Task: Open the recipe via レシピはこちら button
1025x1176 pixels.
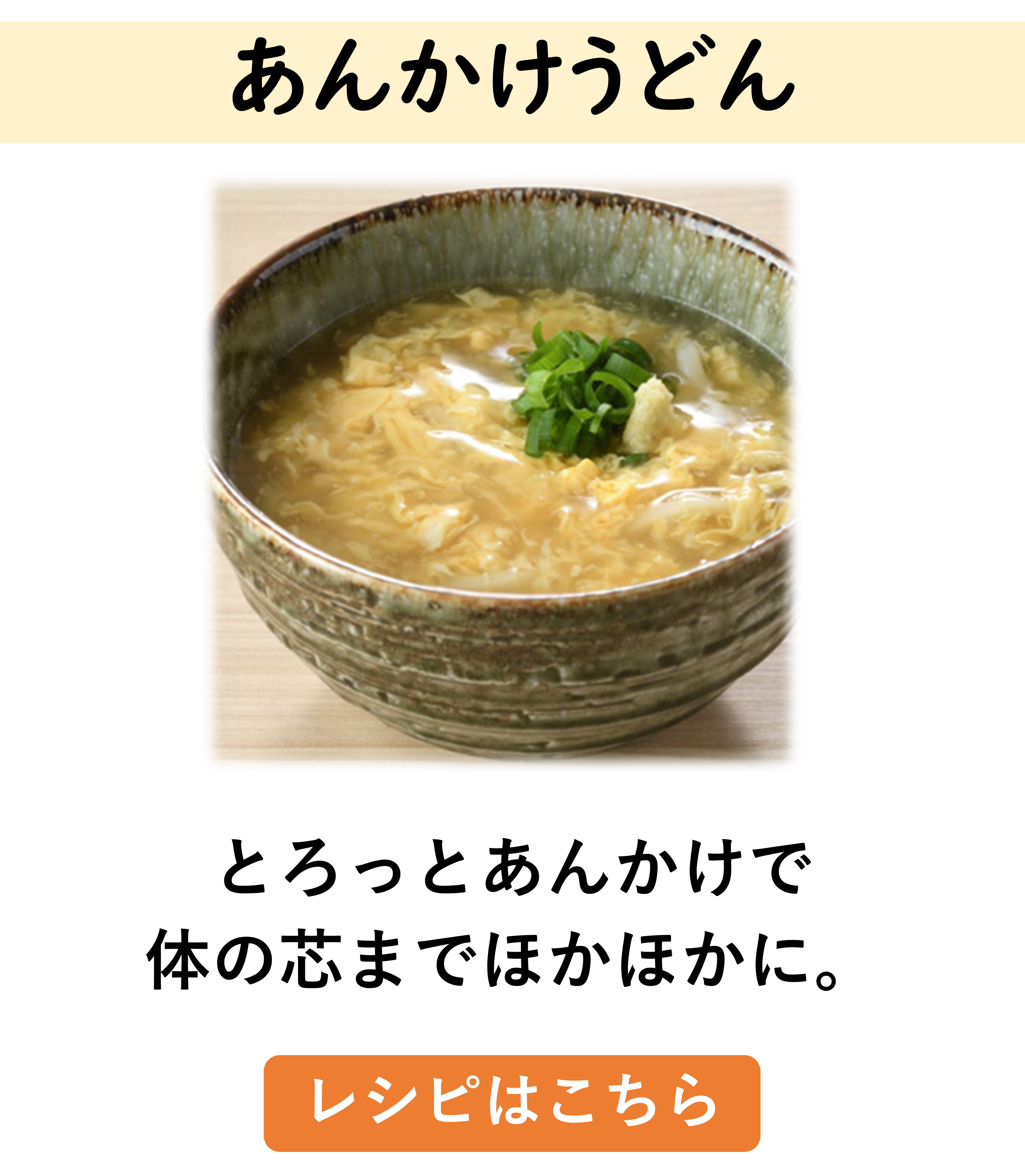Action: pyautogui.click(x=512, y=1103)
